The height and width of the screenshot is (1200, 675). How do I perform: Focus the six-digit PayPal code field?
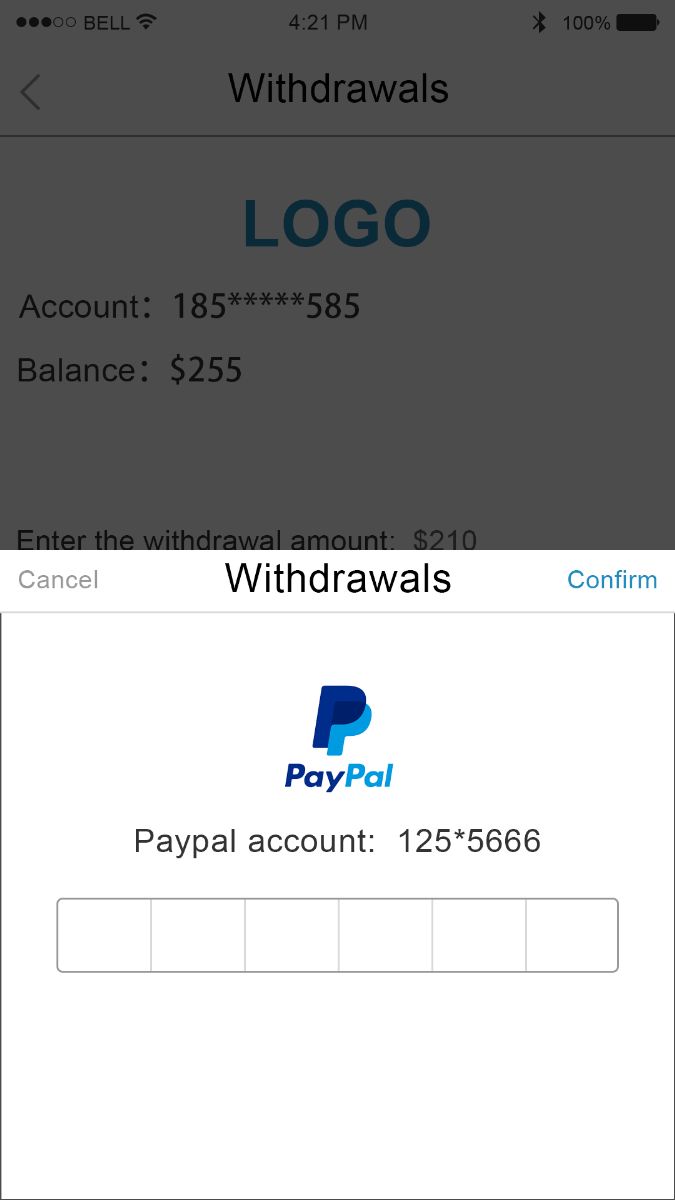tap(337, 935)
